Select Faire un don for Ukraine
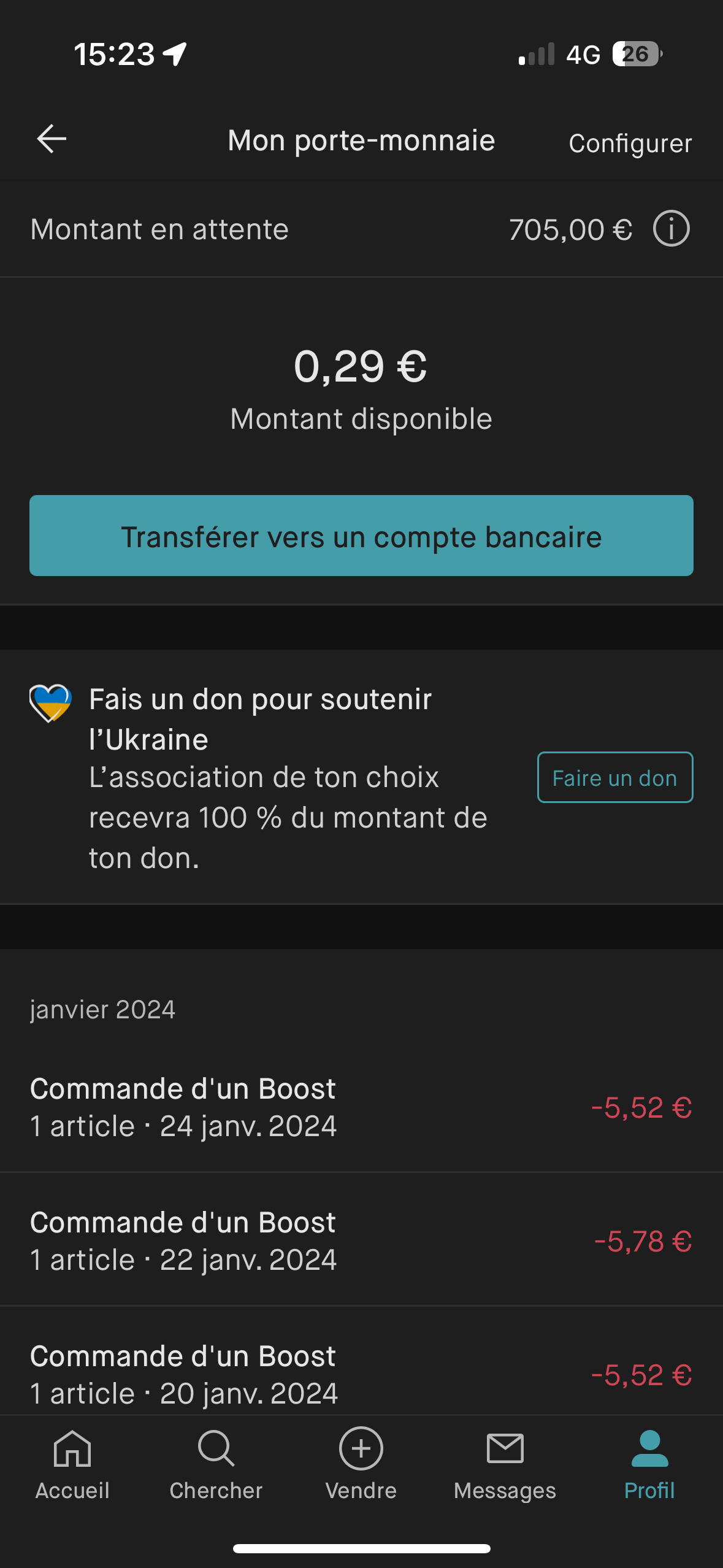Screen dimensions: 723x1568 (614, 777)
